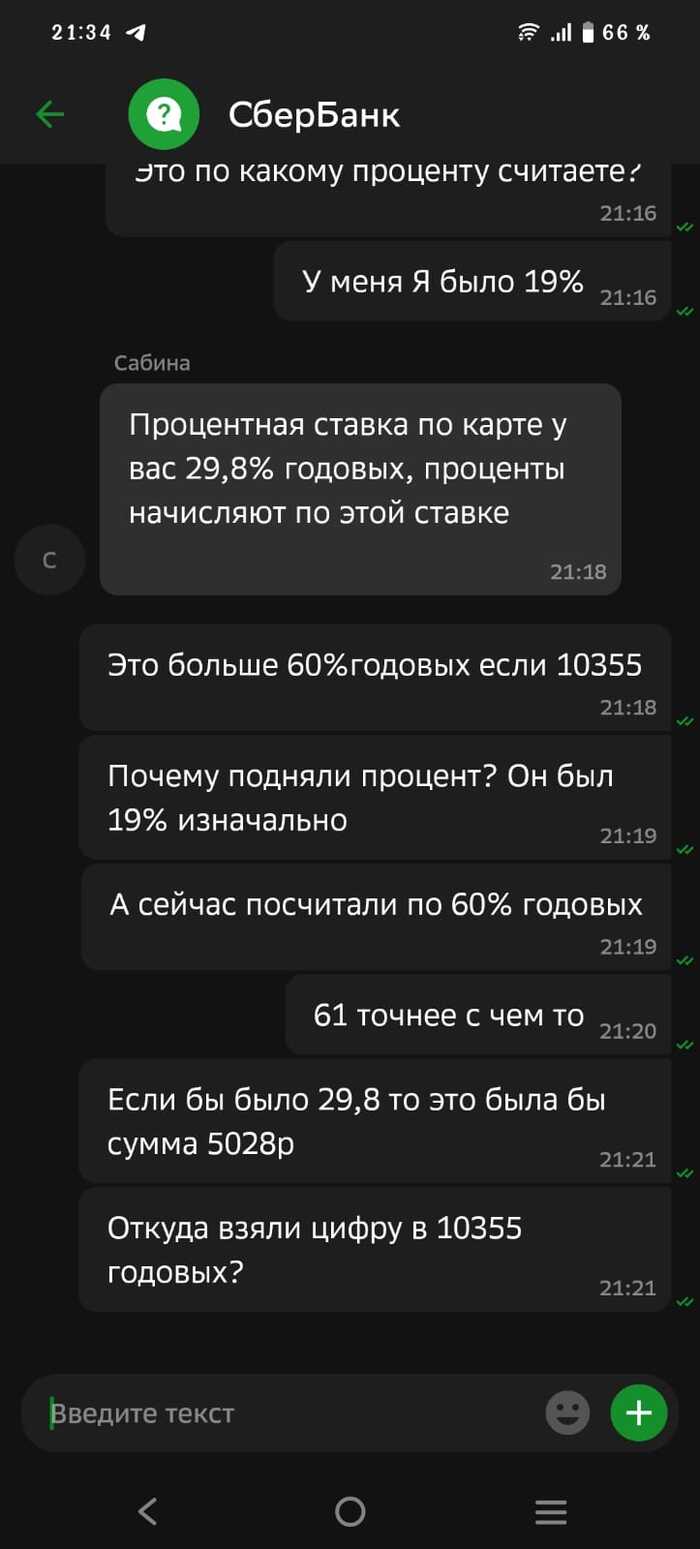The image size is (700, 1549).
Task: Tap the green plus attach button
Action: point(638,1413)
